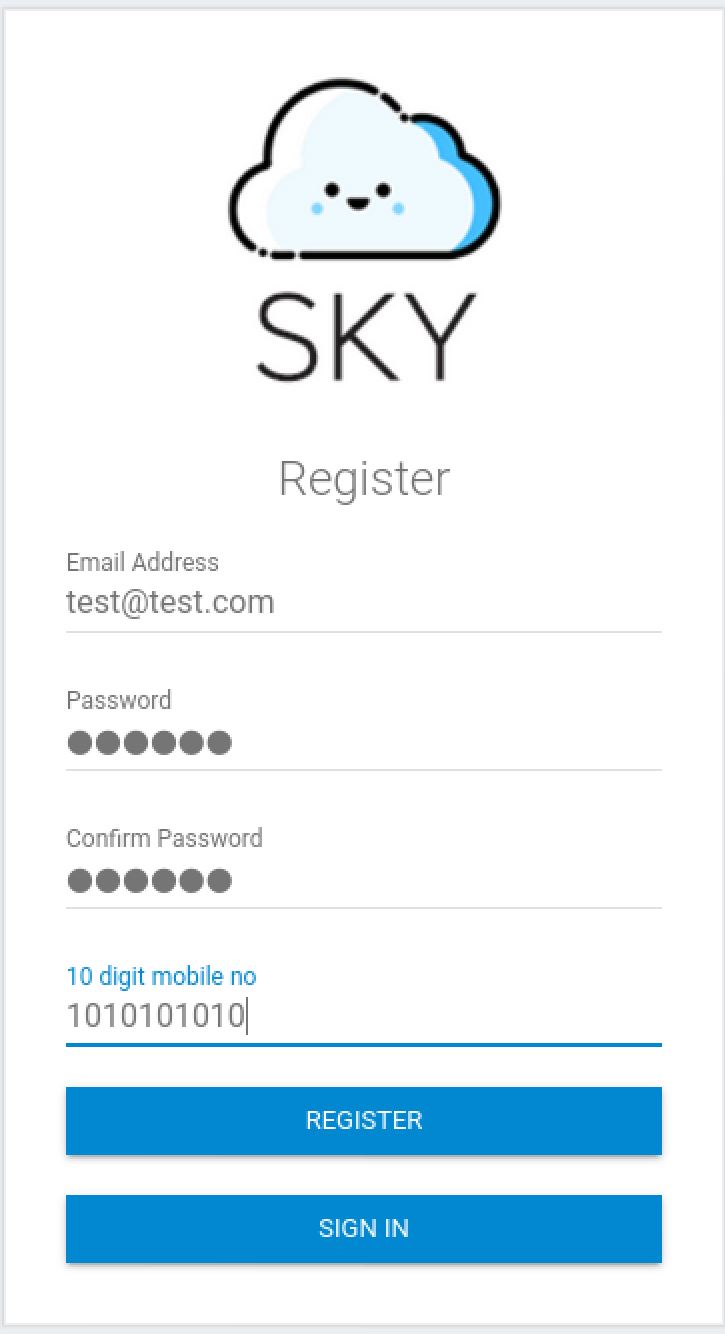Viewport: 725px width, 1334px height.
Task: Tap the 10 digit mobile no field
Action: pos(363,1016)
